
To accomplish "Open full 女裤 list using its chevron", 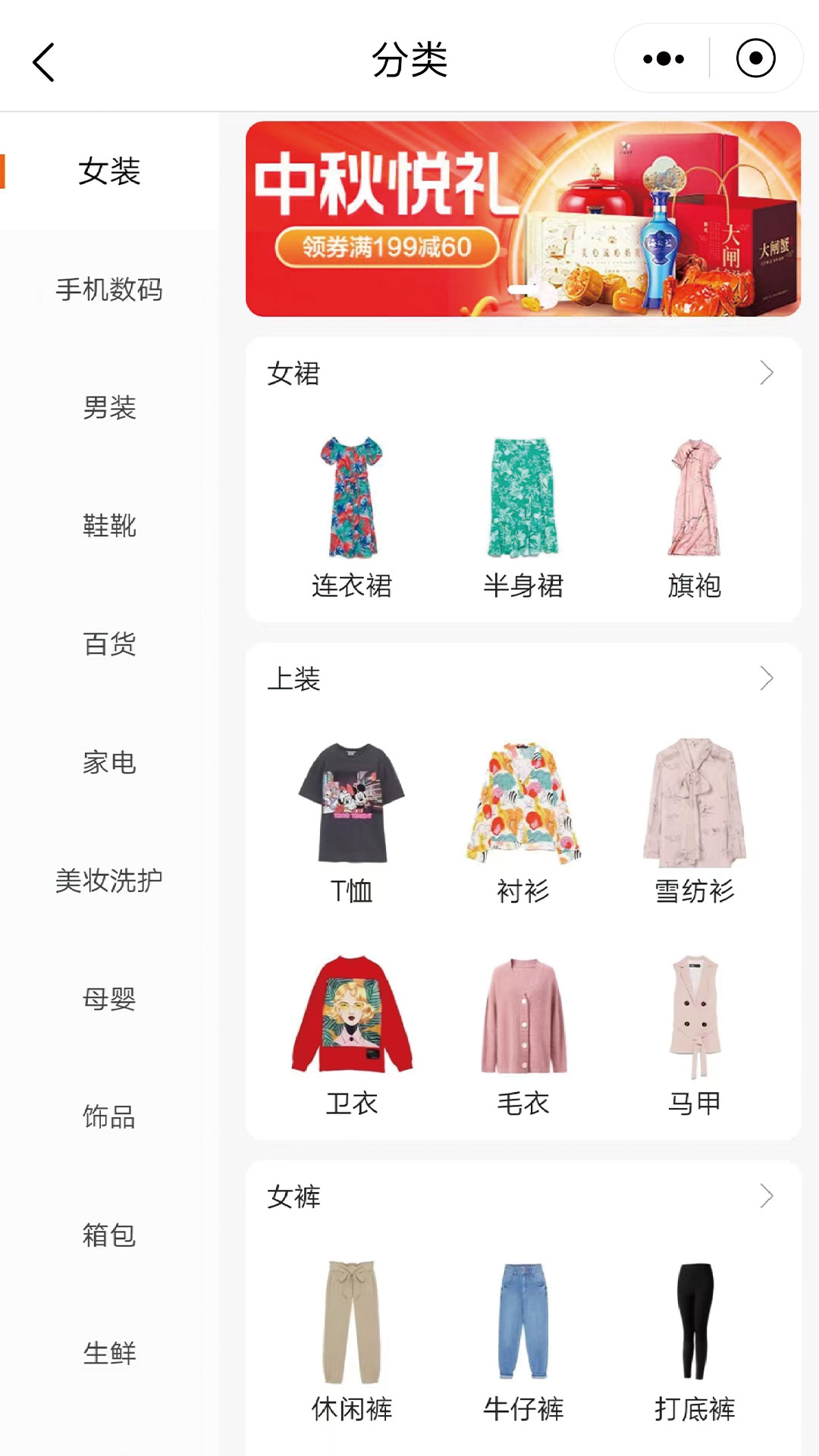I will point(768,1197).
